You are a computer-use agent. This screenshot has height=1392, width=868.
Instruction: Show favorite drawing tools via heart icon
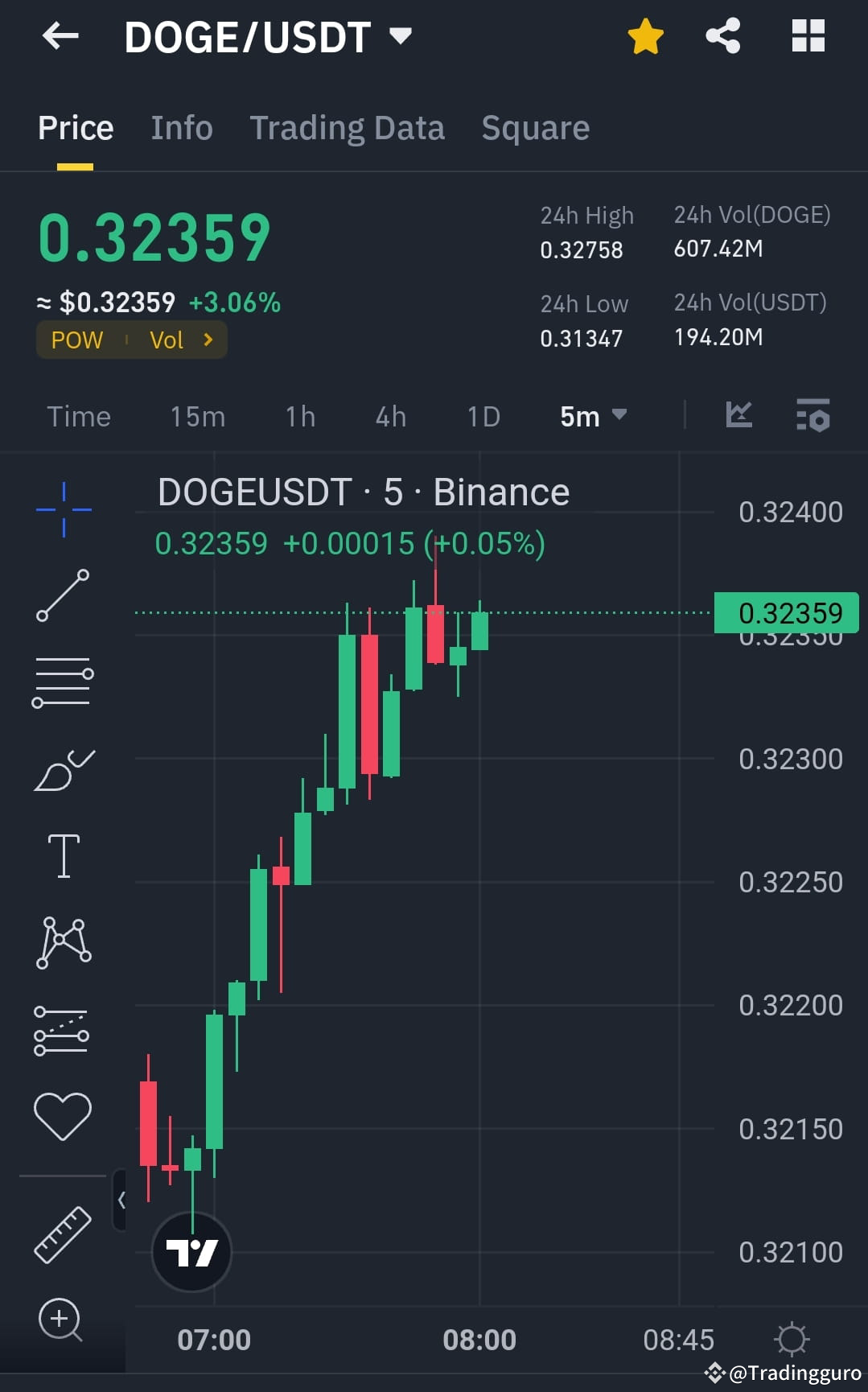coord(63,1114)
